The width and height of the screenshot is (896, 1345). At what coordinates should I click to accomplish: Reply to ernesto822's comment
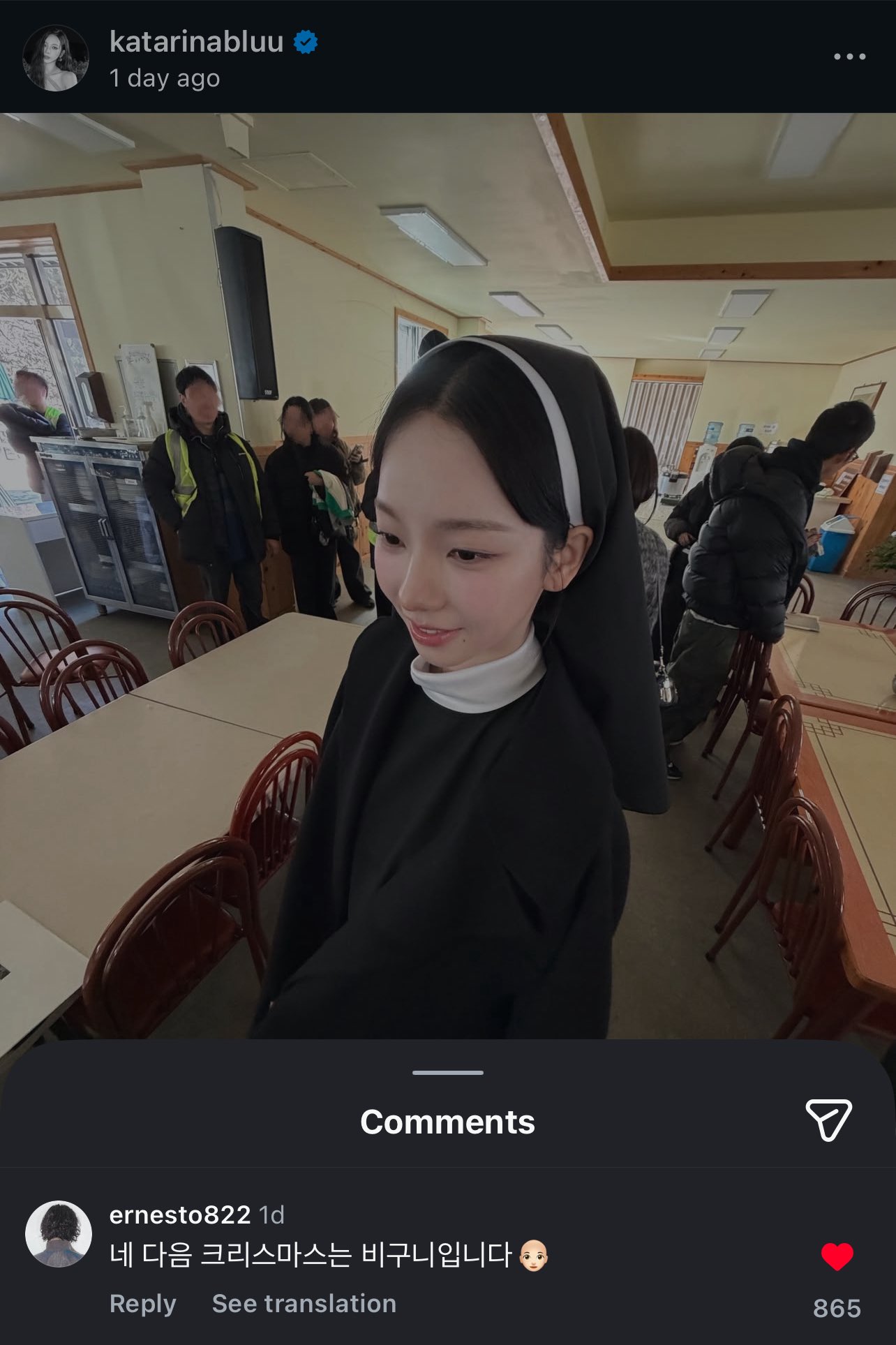142,1303
